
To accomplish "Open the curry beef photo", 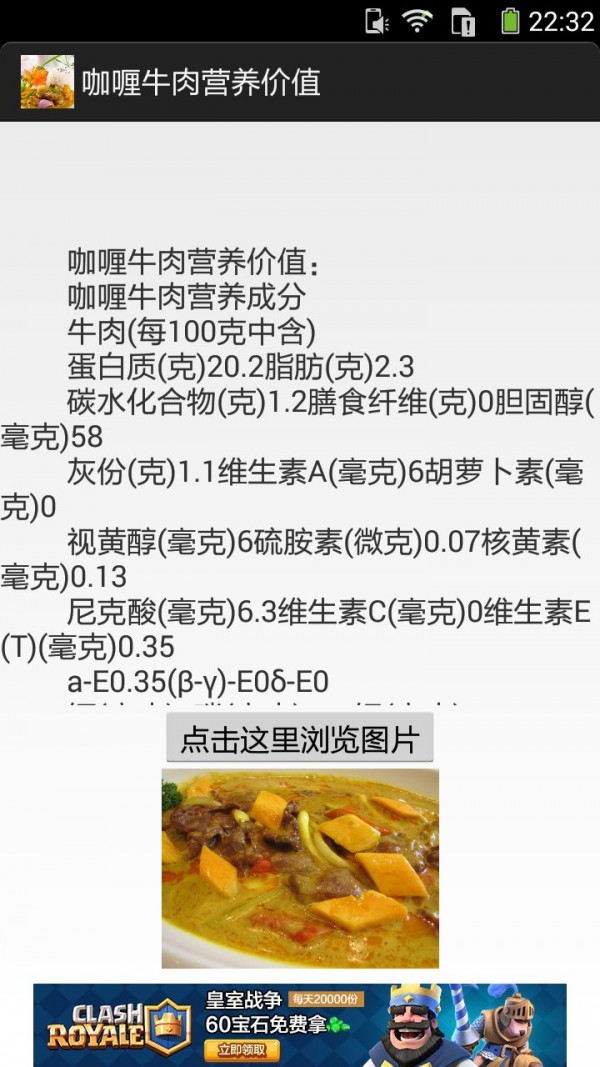I will click(x=300, y=868).
